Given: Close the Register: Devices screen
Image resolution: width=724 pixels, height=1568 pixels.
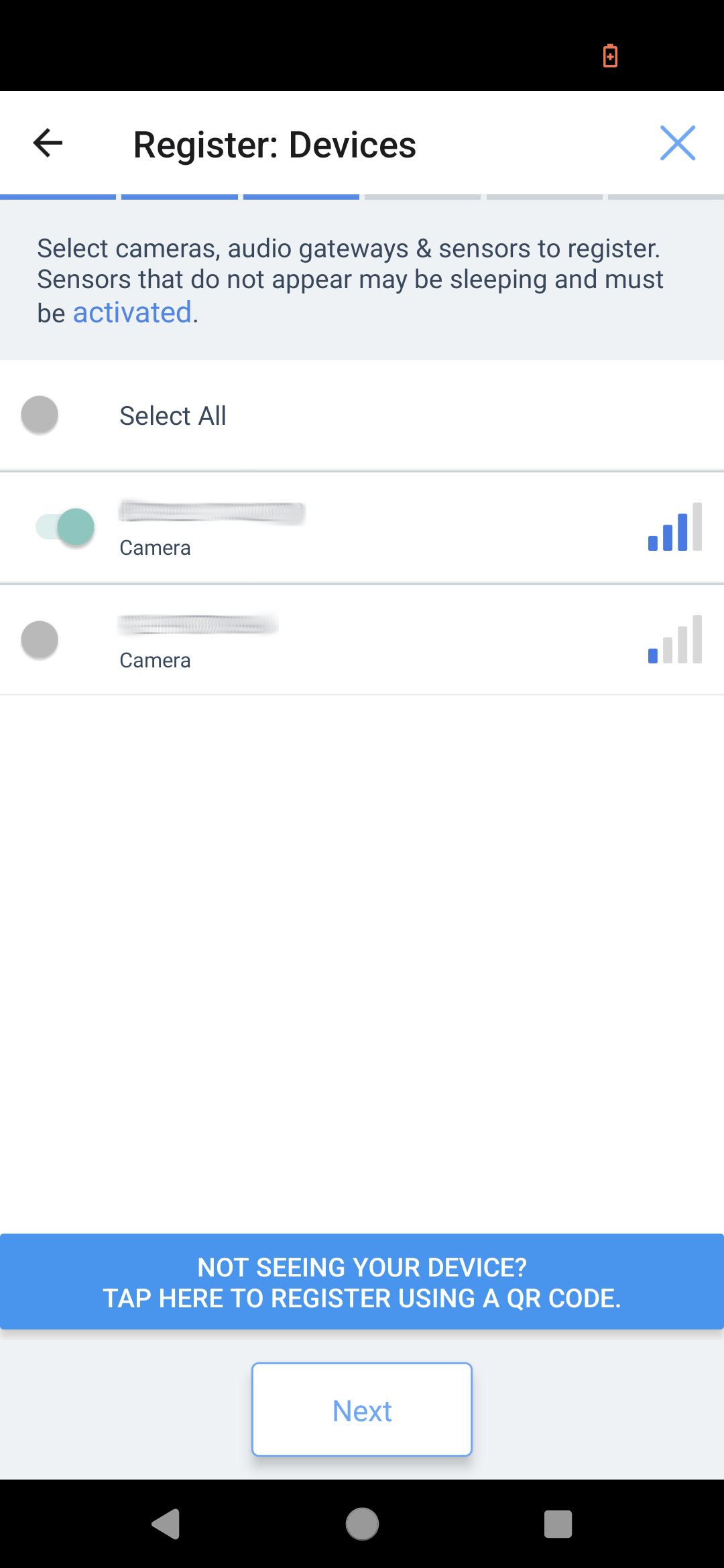Looking at the screenshot, I should point(678,143).
